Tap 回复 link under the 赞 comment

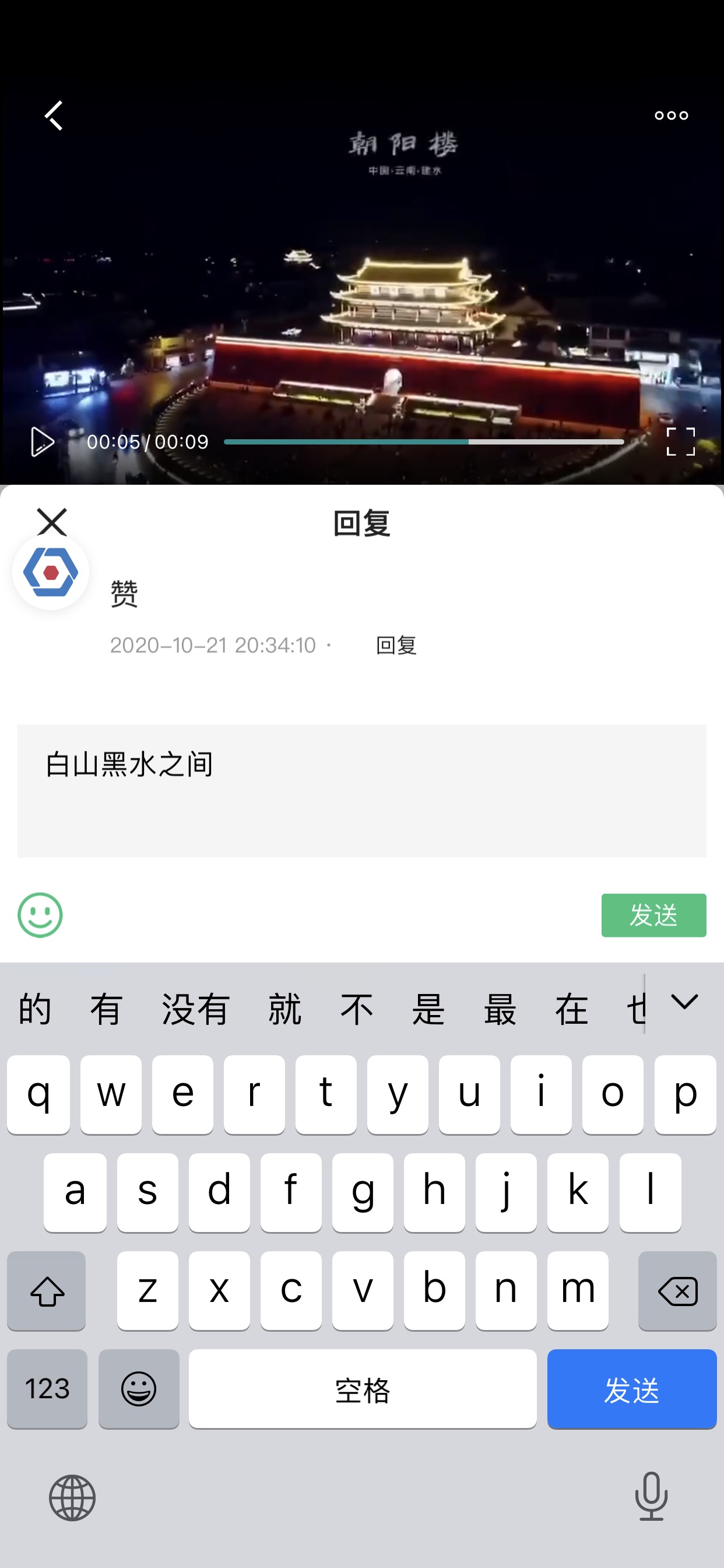point(395,645)
